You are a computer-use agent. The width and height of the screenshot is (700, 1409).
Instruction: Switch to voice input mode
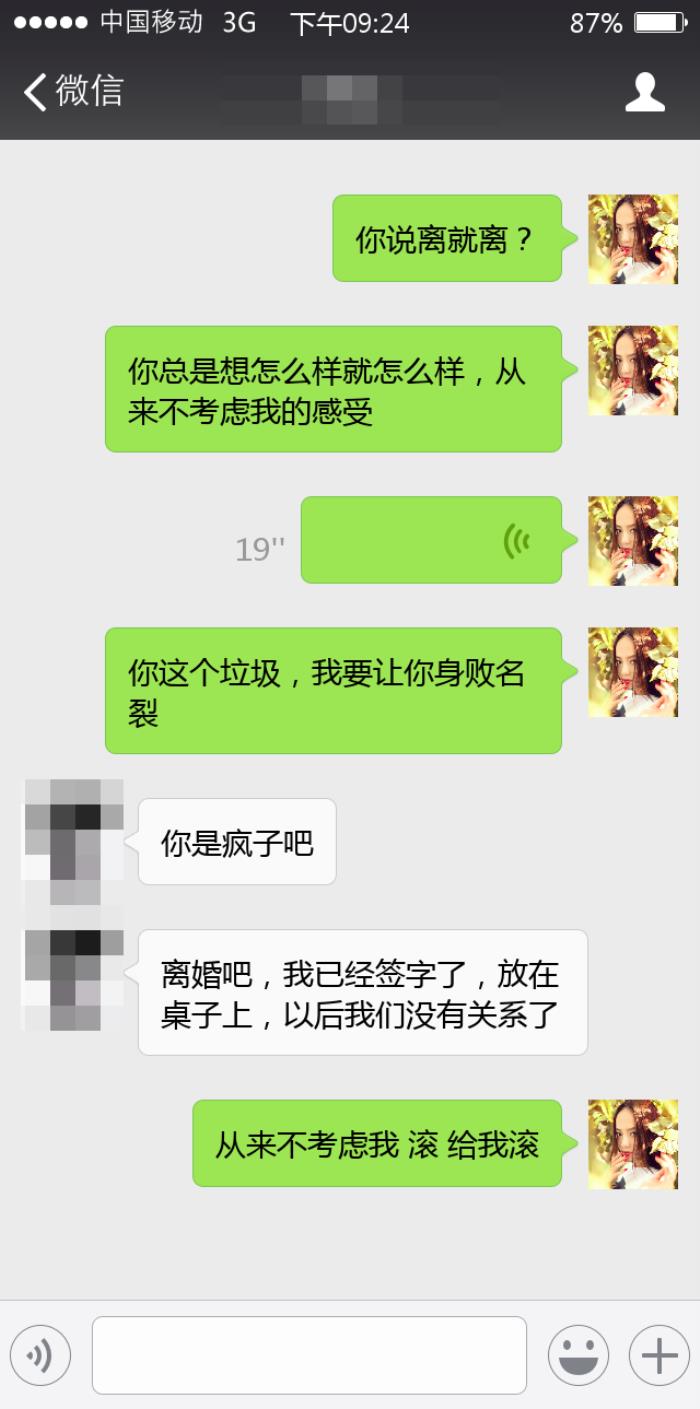40,1356
